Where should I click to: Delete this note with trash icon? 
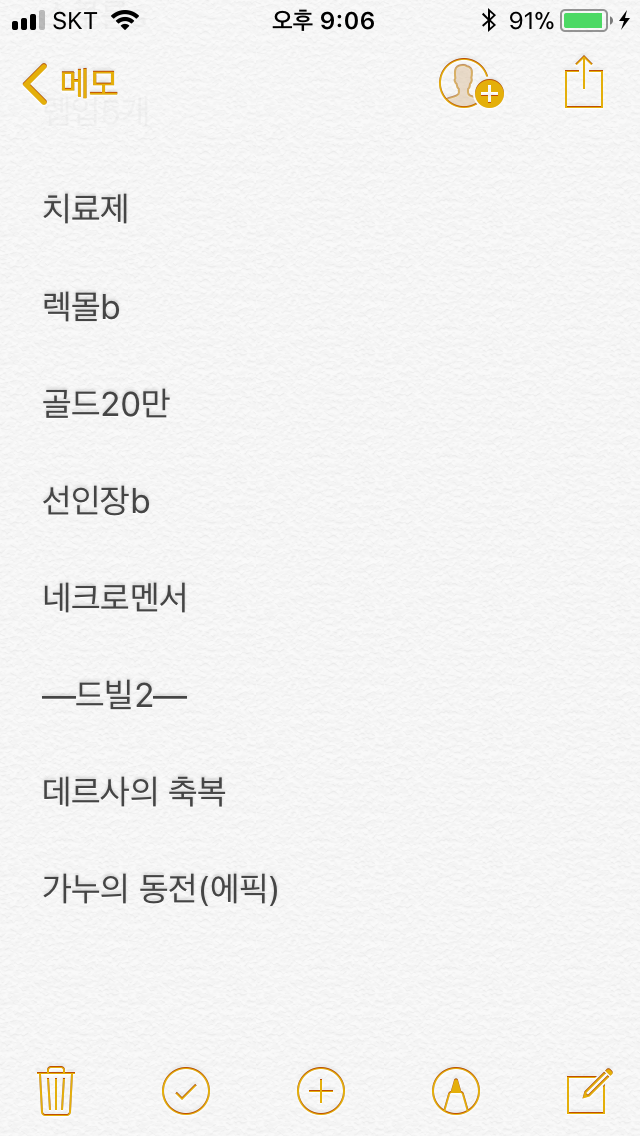(56, 1090)
